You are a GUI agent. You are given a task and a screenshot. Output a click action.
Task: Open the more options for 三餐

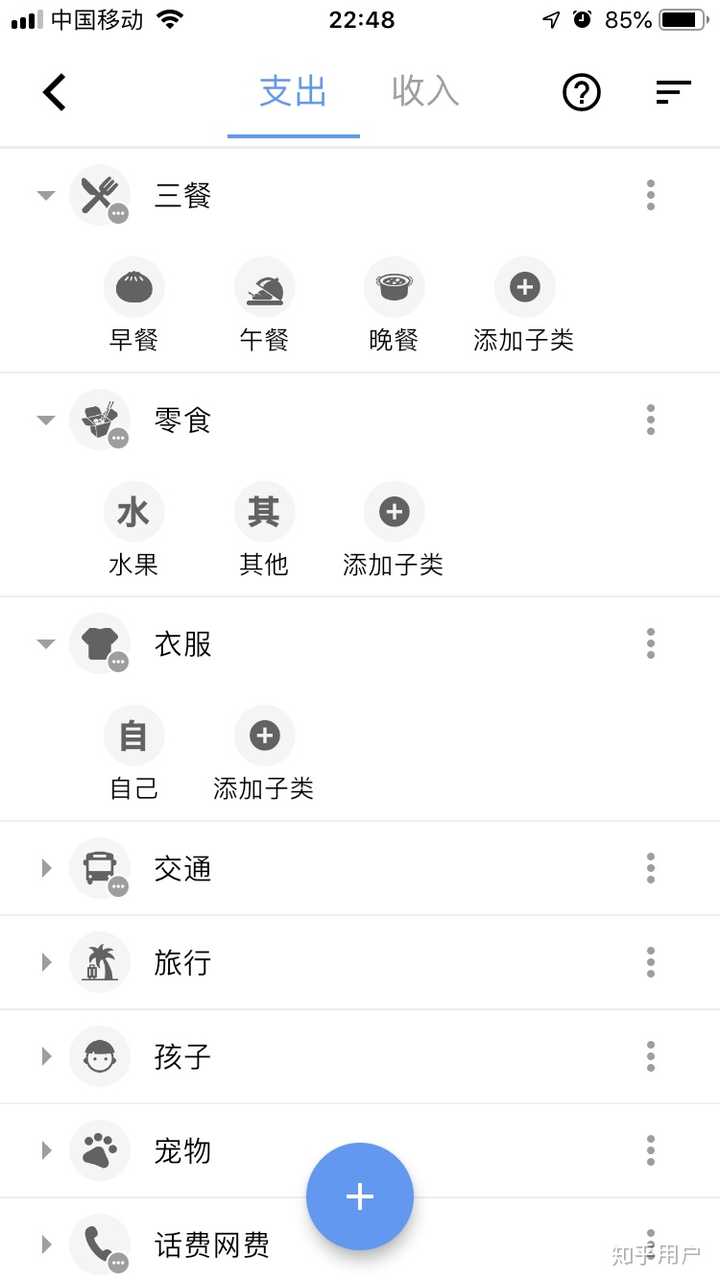click(650, 195)
